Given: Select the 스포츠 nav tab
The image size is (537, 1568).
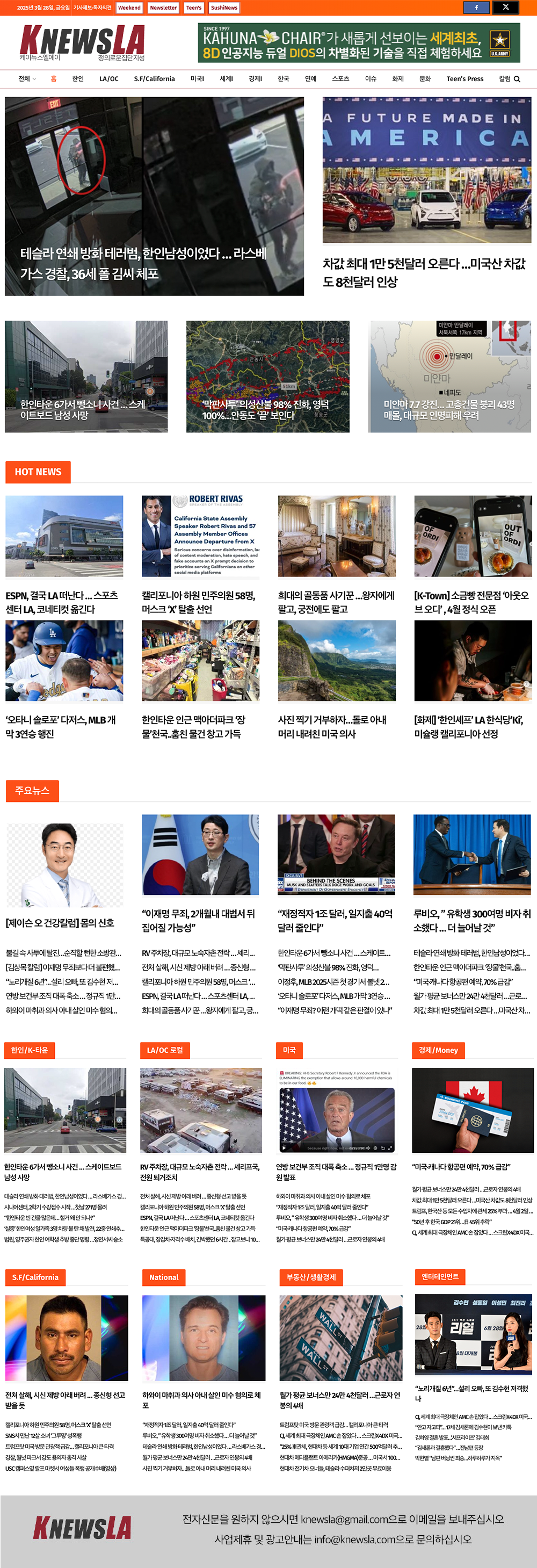Looking at the screenshot, I should point(340,79).
